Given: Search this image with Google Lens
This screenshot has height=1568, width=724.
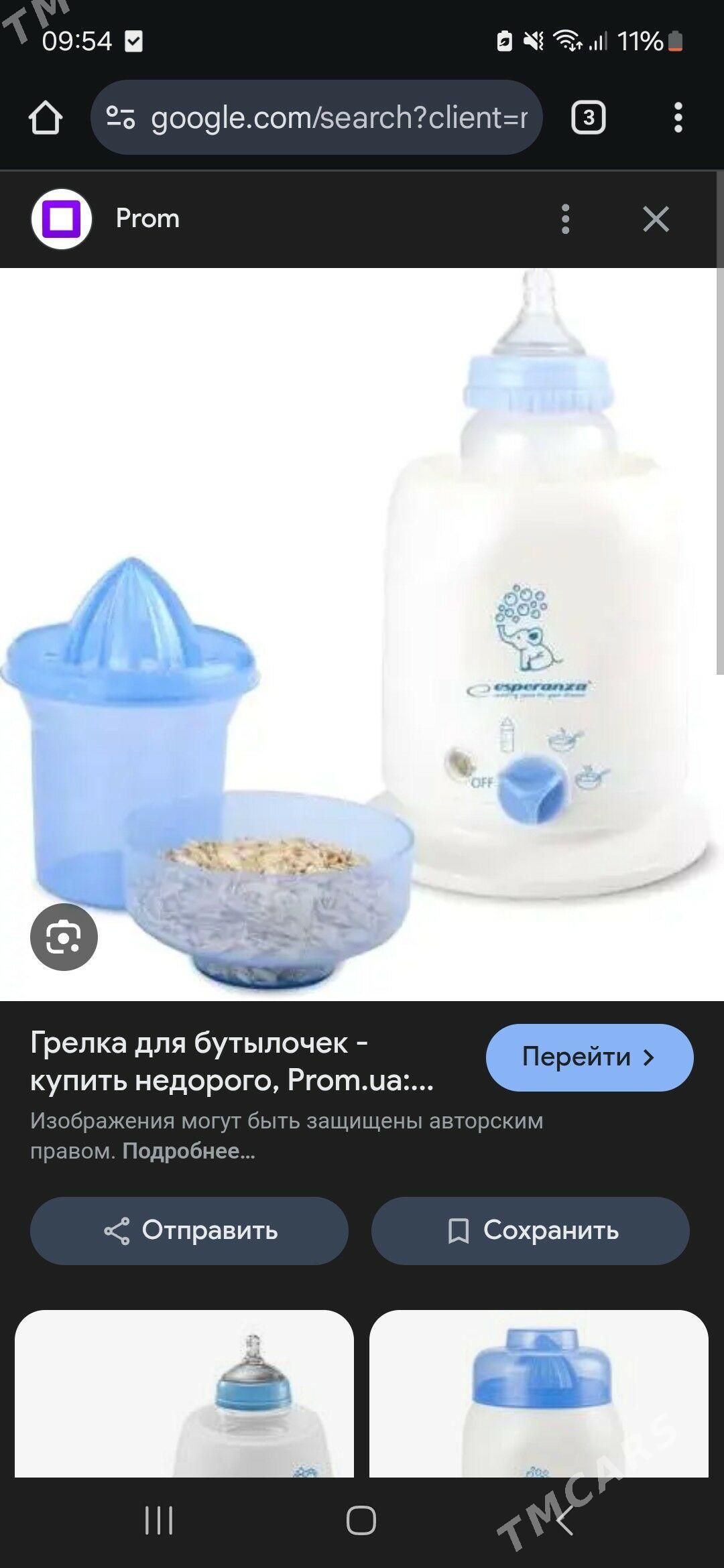Looking at the screenshot, I should tap(64, 937).
